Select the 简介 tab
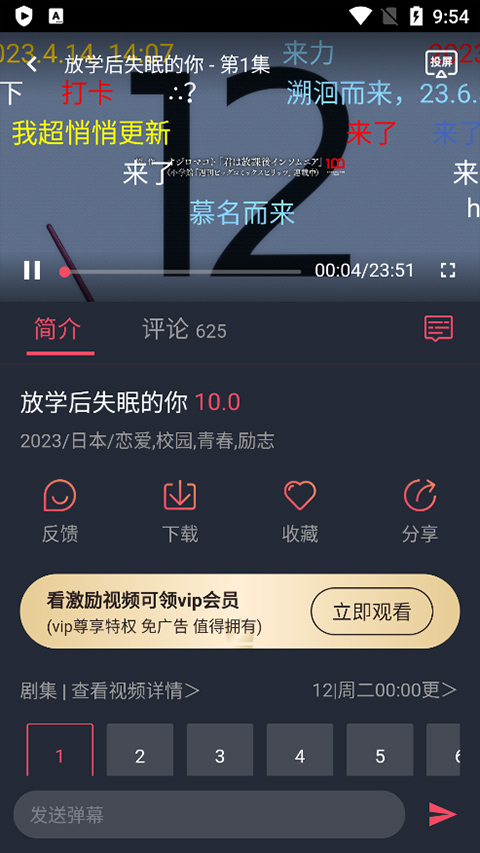 click(x=58, y=329)
